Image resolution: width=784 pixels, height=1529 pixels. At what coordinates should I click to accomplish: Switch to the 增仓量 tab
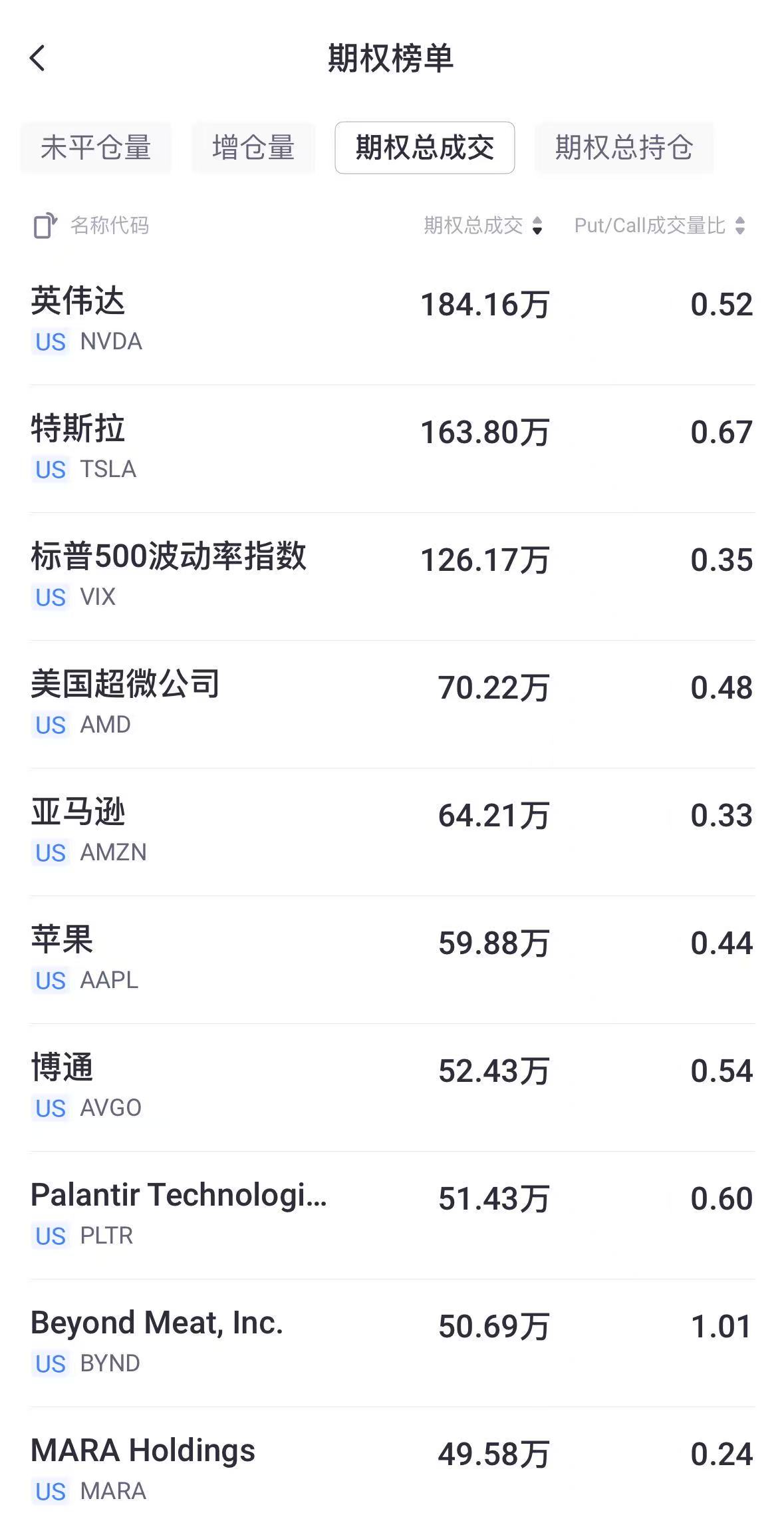click(x=253, y=148)
